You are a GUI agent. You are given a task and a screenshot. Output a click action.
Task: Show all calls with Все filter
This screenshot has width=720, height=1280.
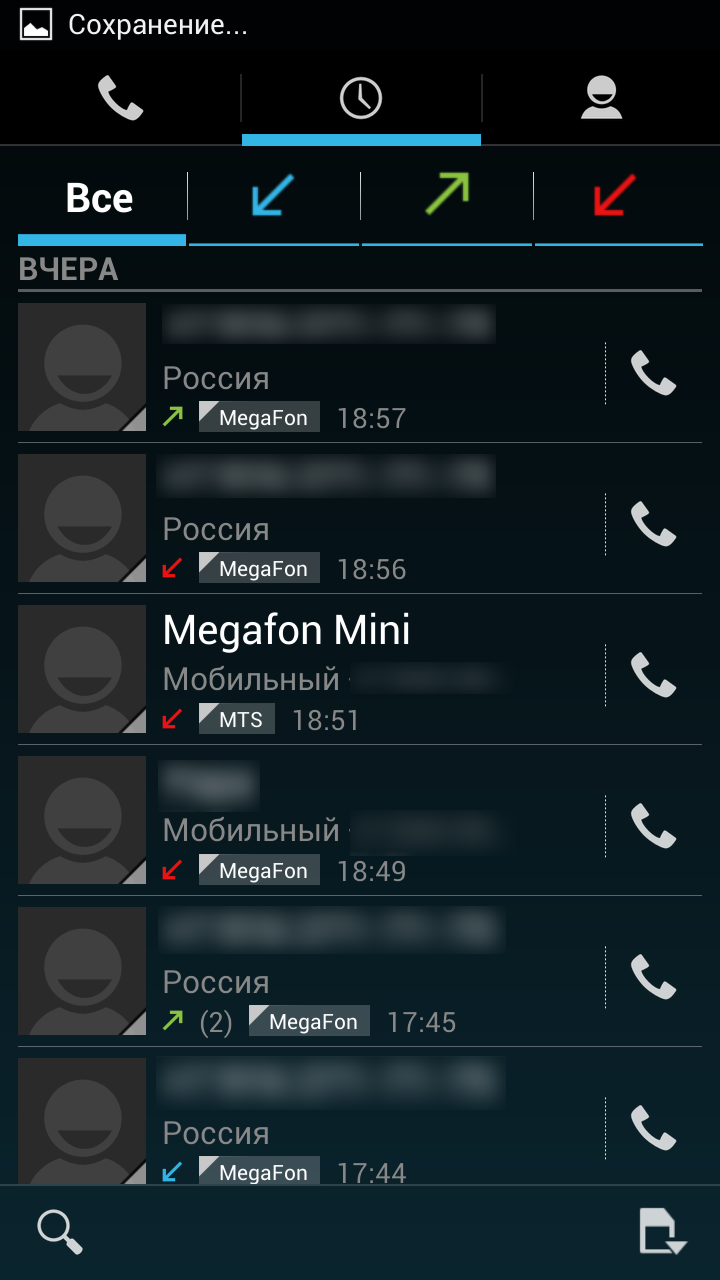coord(101,198)
